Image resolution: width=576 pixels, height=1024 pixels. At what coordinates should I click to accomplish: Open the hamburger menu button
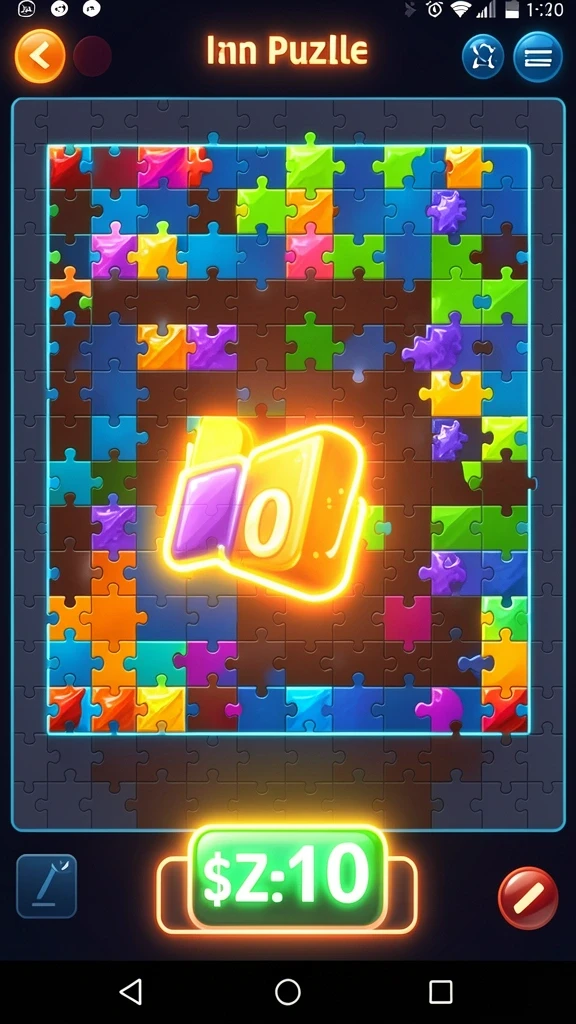pyautogui.click(x=537, y=57)
